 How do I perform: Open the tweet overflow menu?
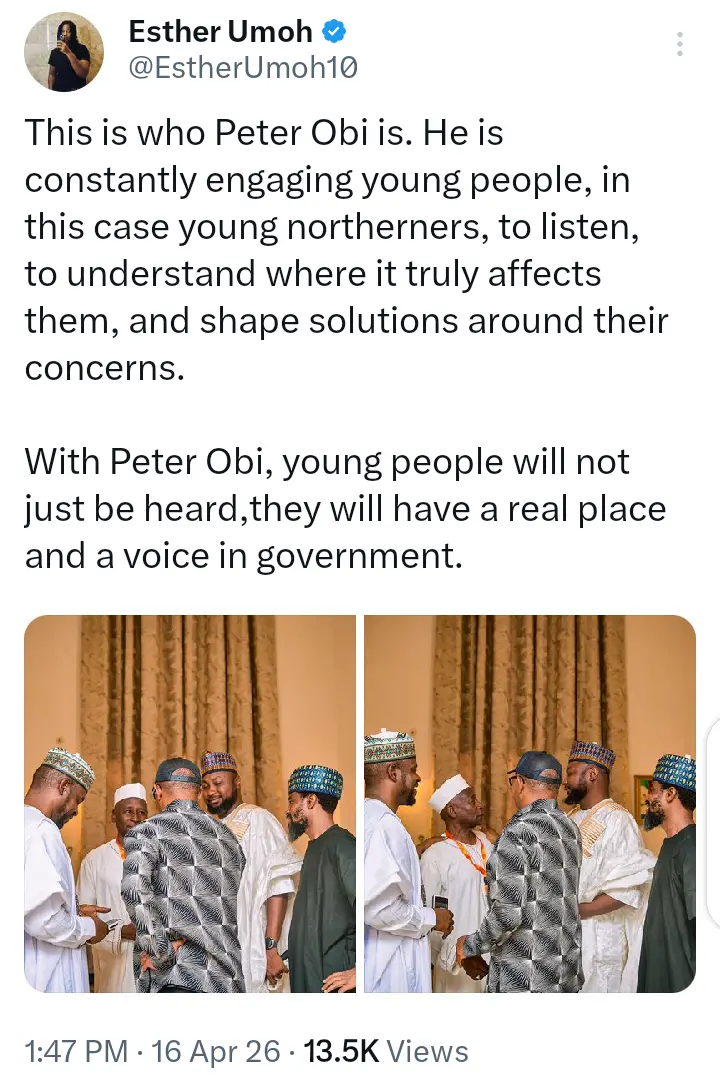pyautogui.click(x=680, y=44)
